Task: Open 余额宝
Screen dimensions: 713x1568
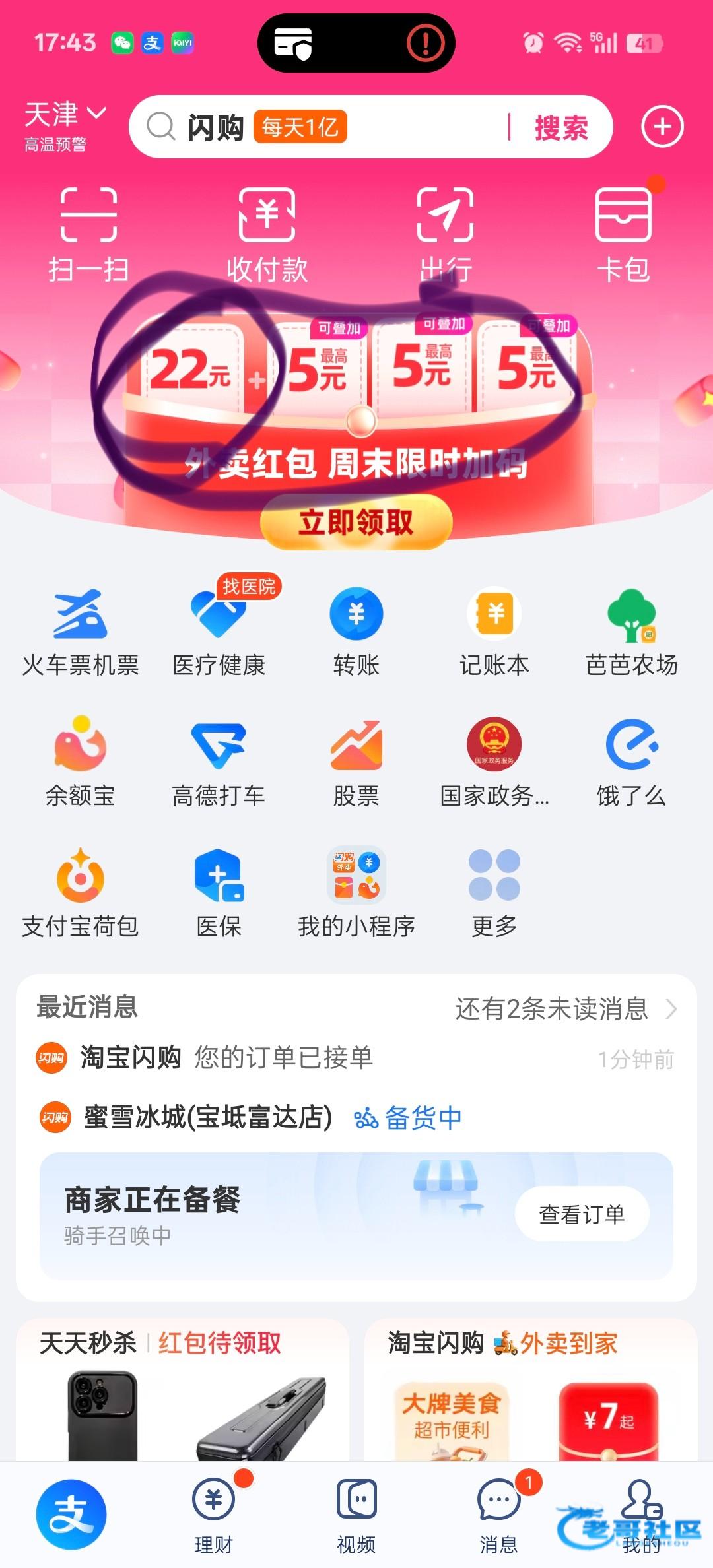Action: click(x=81, y=763)
